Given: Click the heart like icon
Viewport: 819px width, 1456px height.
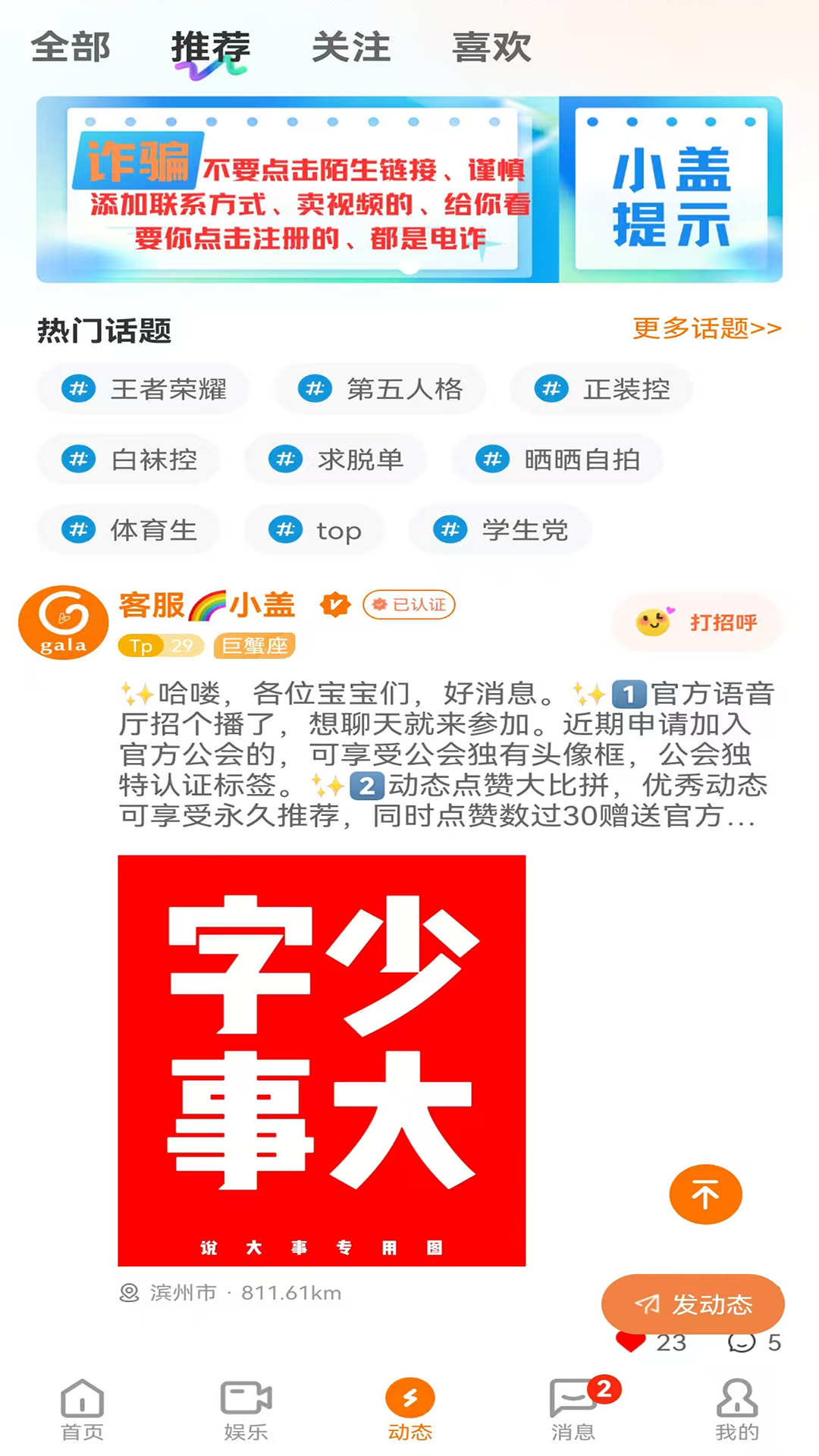Looking at the screenshot, I should coord(632,1342).
